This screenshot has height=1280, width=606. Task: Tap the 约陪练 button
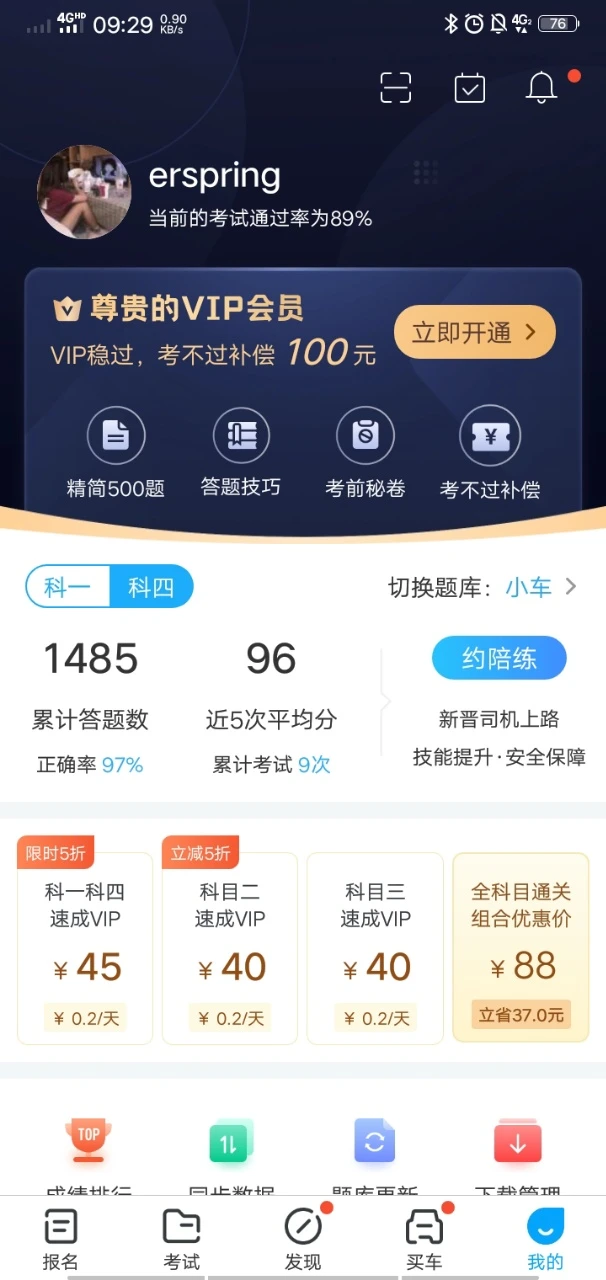[499, 659]
